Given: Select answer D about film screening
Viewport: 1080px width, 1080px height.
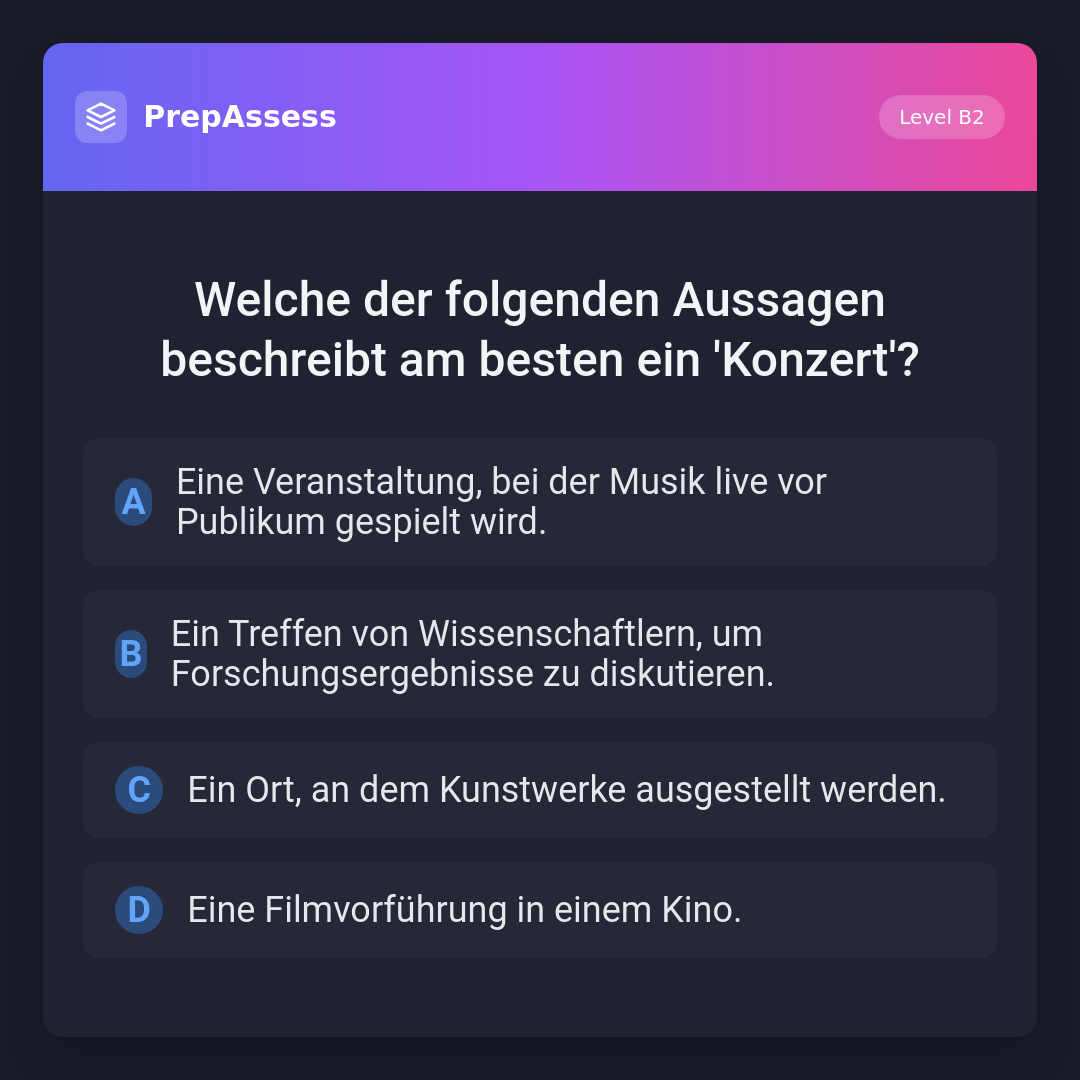Looking at the screenshot, I should (540, 910).
